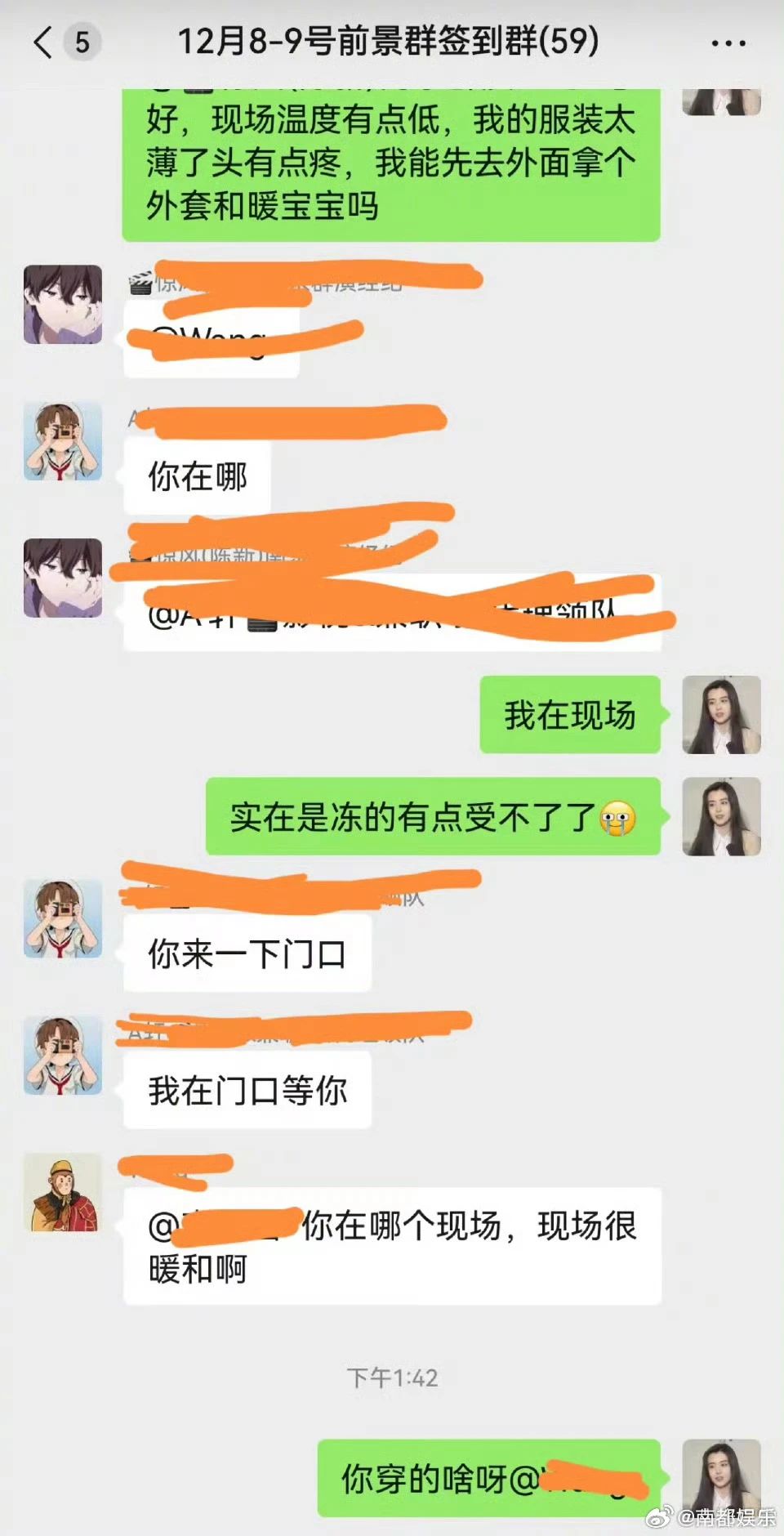This screenshot has height=1536, width=784.
Task: Tap sender avatar beside 我在现场
Action: (721, 714)
